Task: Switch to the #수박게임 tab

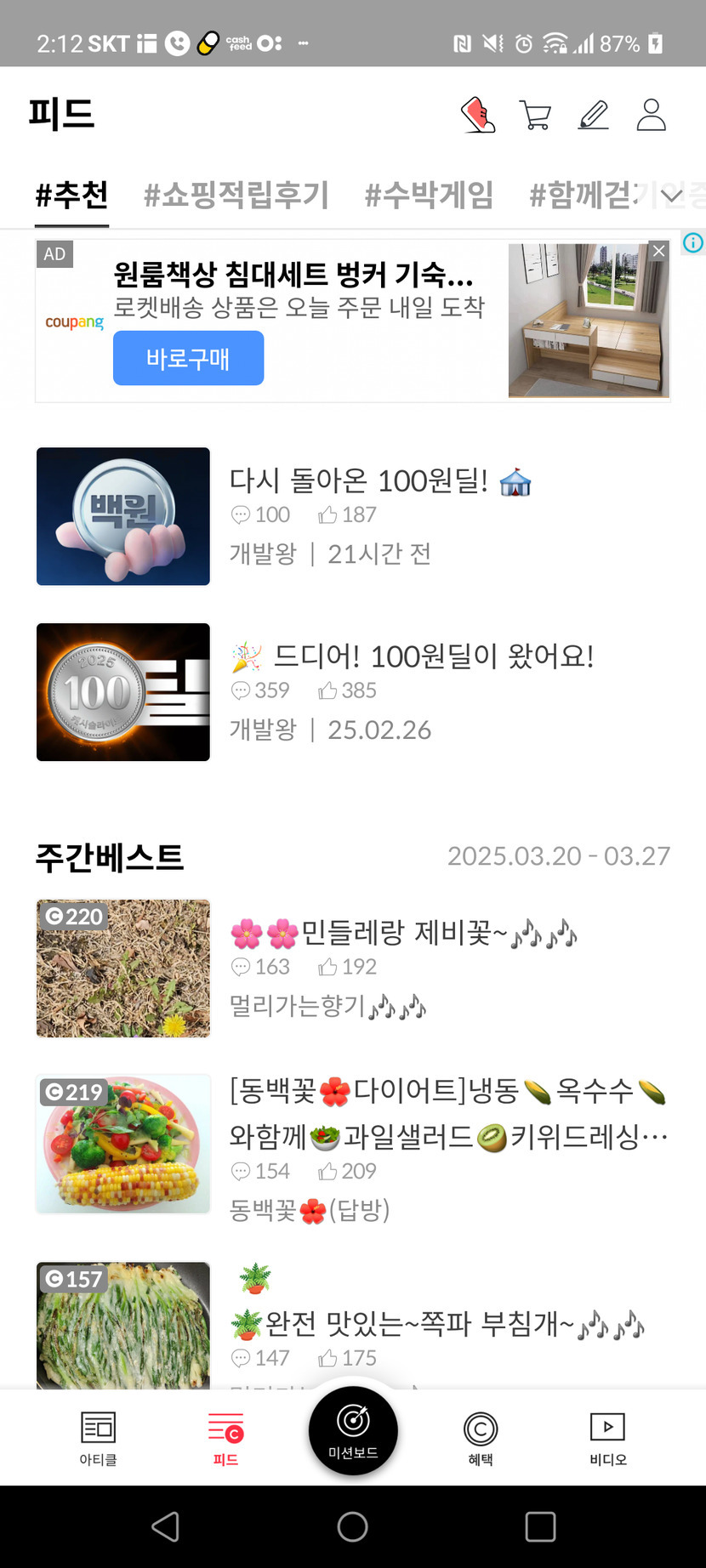Action: point(429,195)
